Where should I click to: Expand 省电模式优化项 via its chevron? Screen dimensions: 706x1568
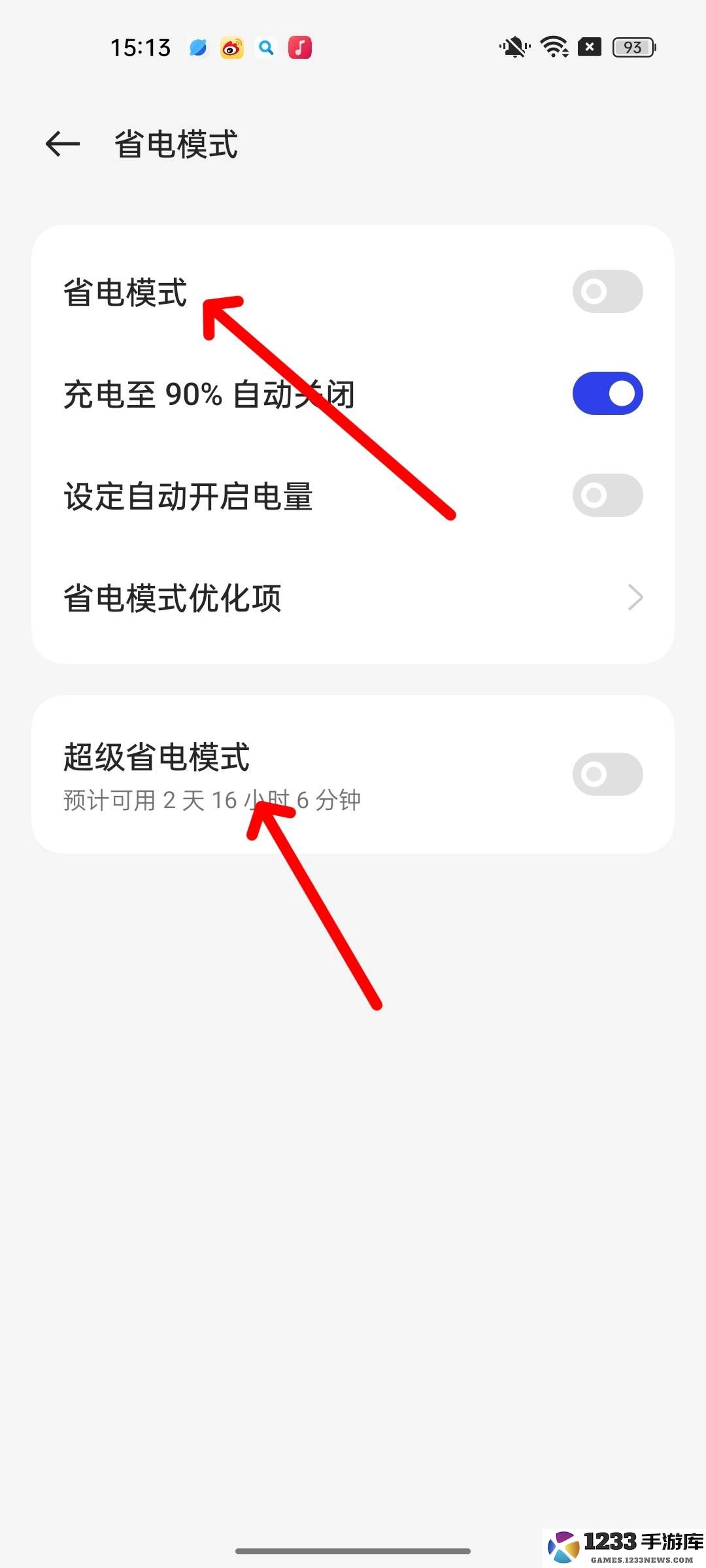point(635,597)
